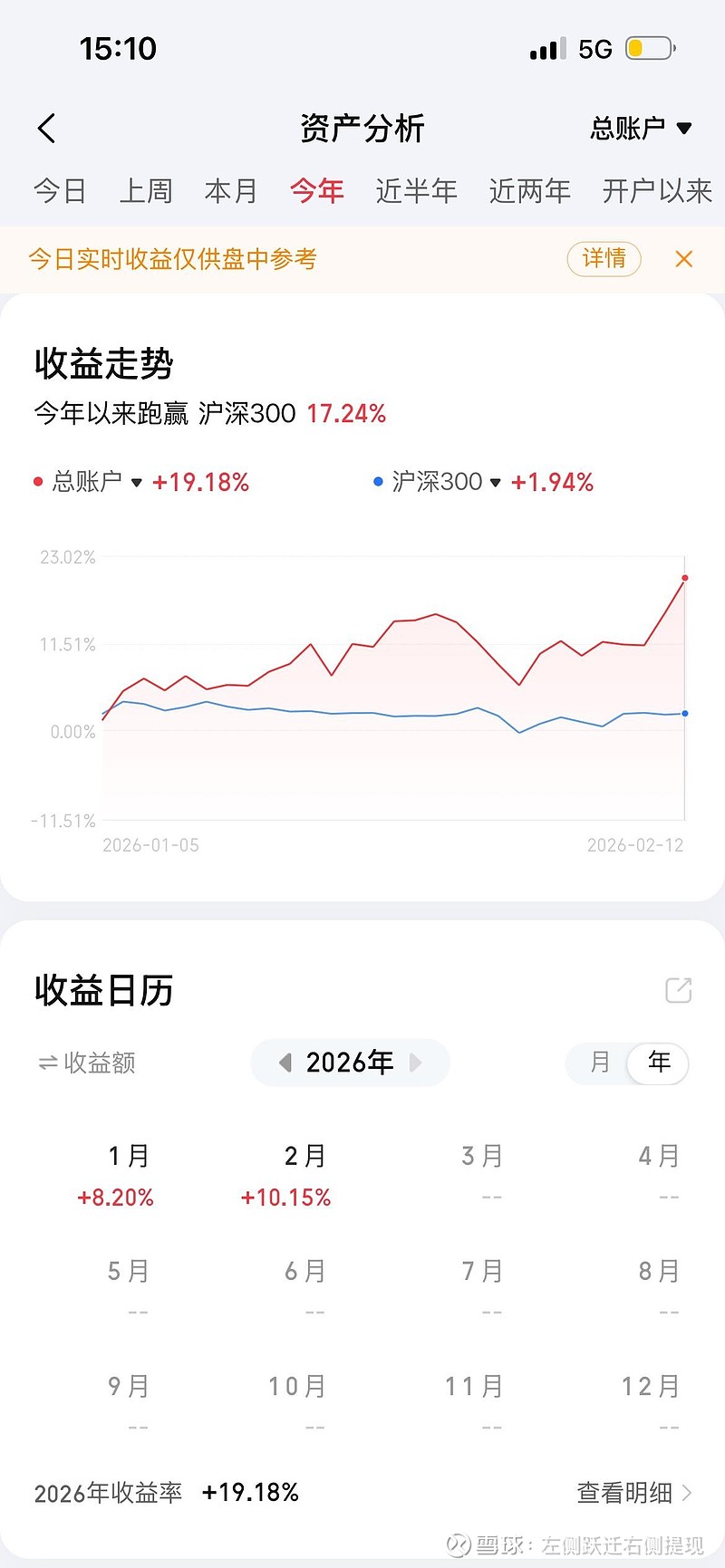
Task: Toggle between 收益额 and 收益率 display
Action: pos(86,1063)
